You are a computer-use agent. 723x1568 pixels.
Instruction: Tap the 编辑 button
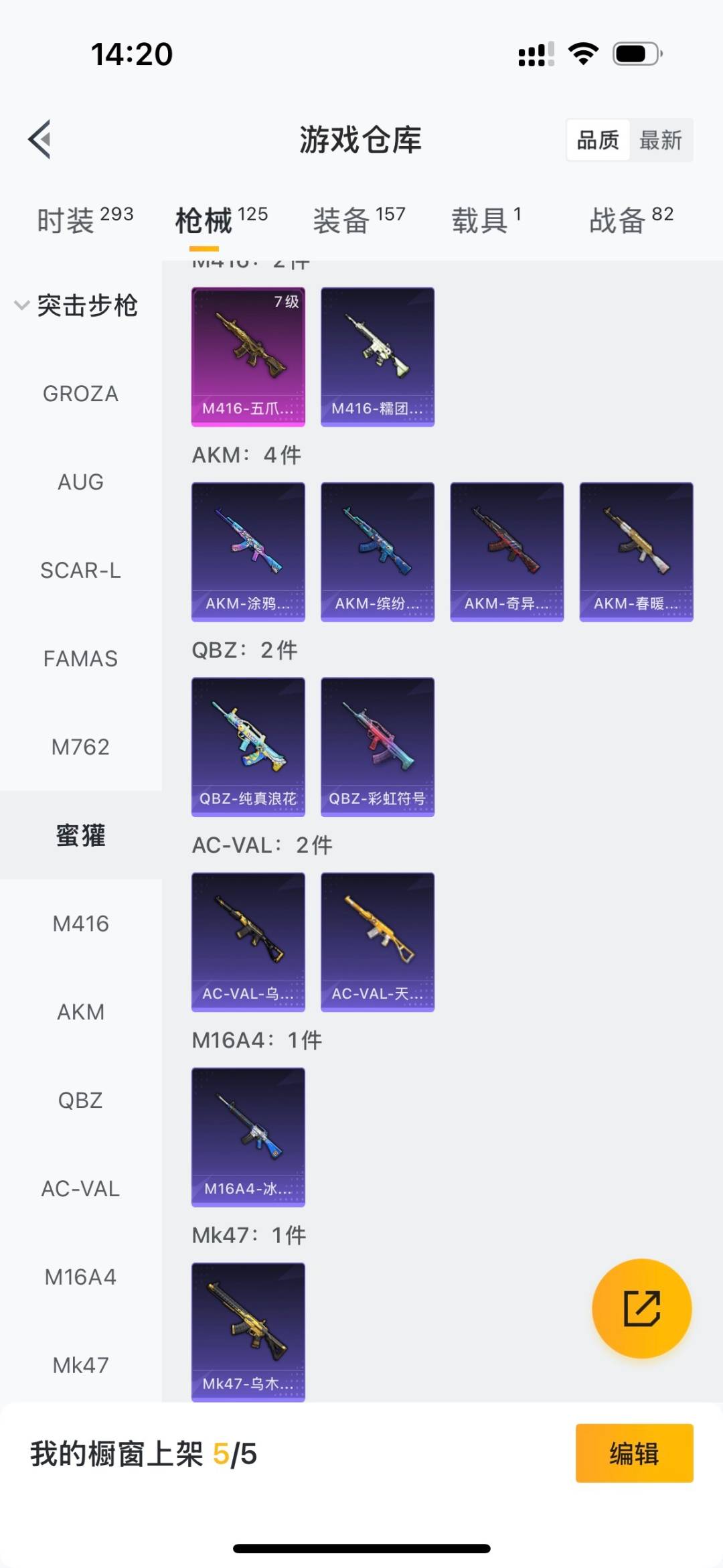[x=634, y=1453]
